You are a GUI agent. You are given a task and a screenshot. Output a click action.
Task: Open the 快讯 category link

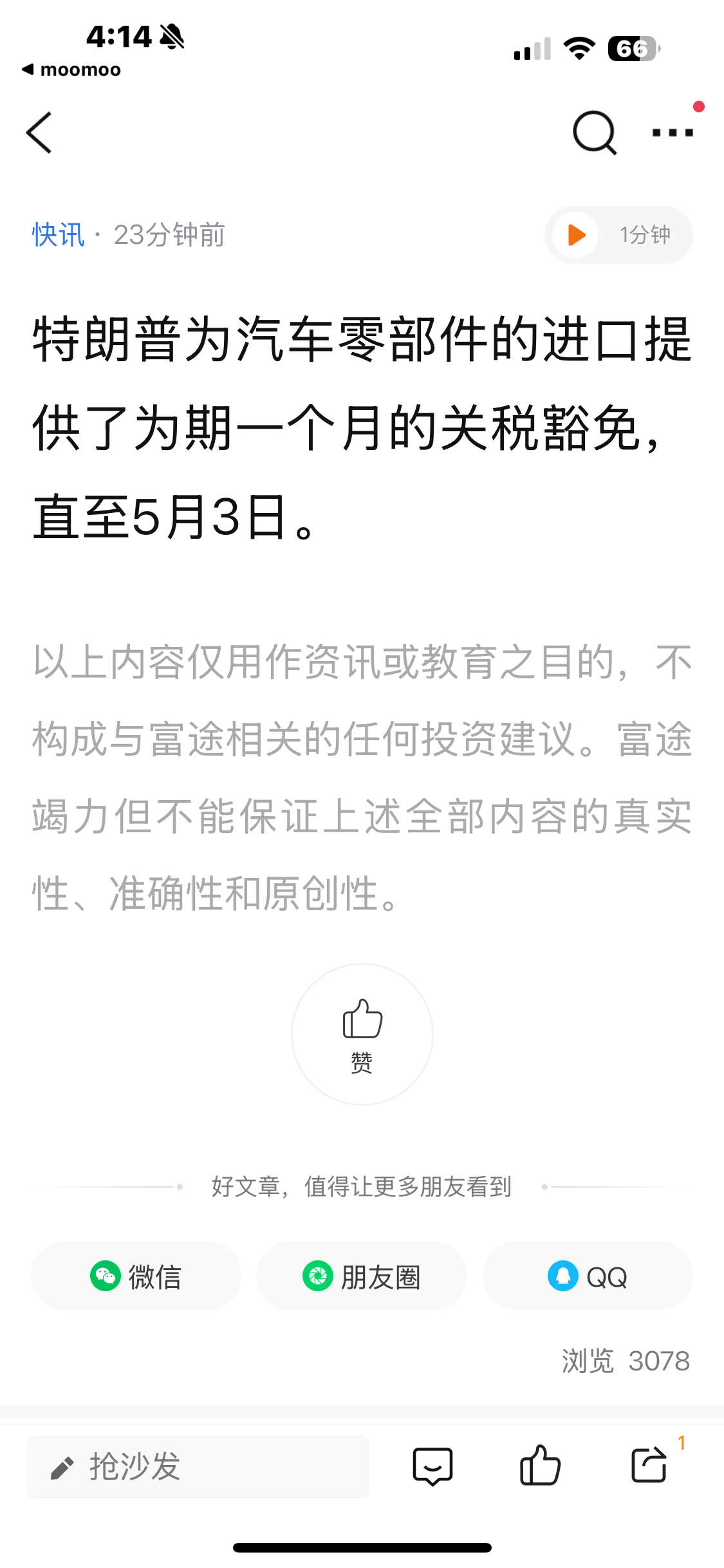[x=58, y=235]
